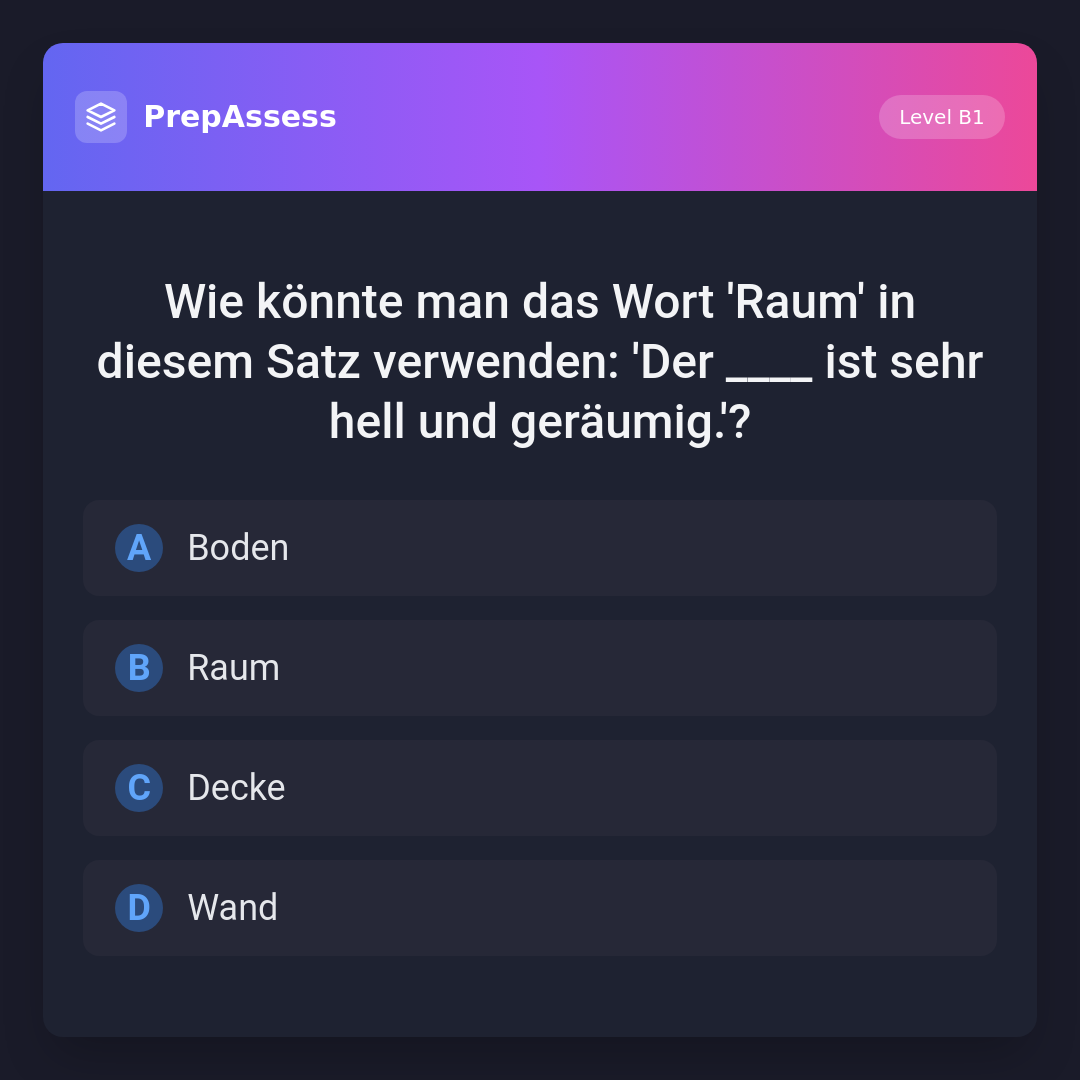The height and width of the screenshot is (1080, 1080).
Task: Choose answer B Raum
Action: click(x=540, y=668)
